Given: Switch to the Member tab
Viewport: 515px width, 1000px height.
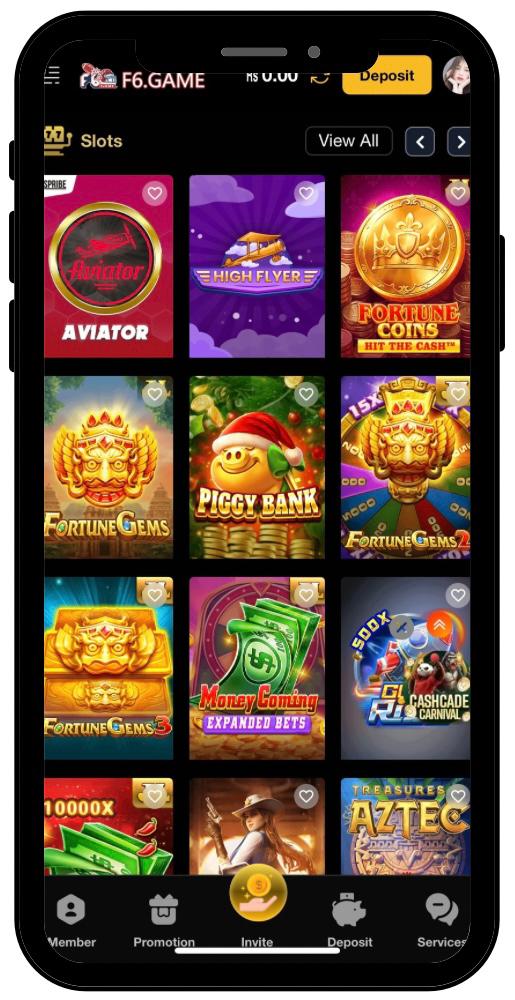Looking at the screenshot, I should click(x=71, y=920).
